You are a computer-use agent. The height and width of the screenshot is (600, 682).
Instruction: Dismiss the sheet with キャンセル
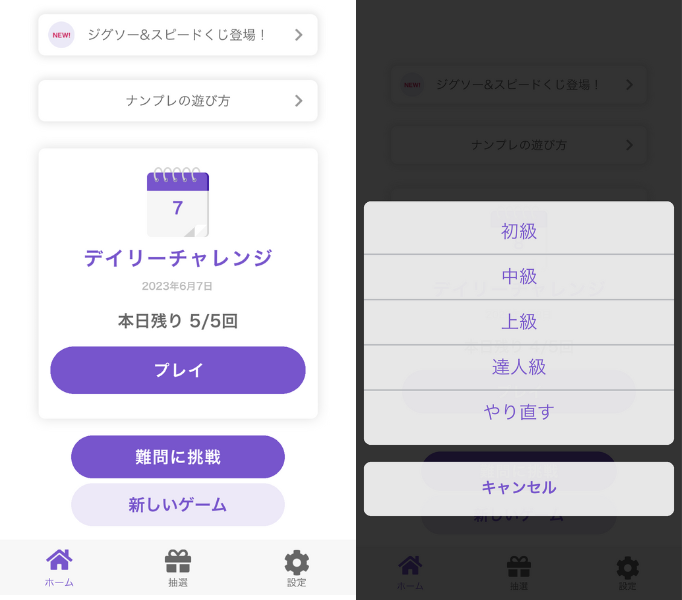tap(519, 488)
